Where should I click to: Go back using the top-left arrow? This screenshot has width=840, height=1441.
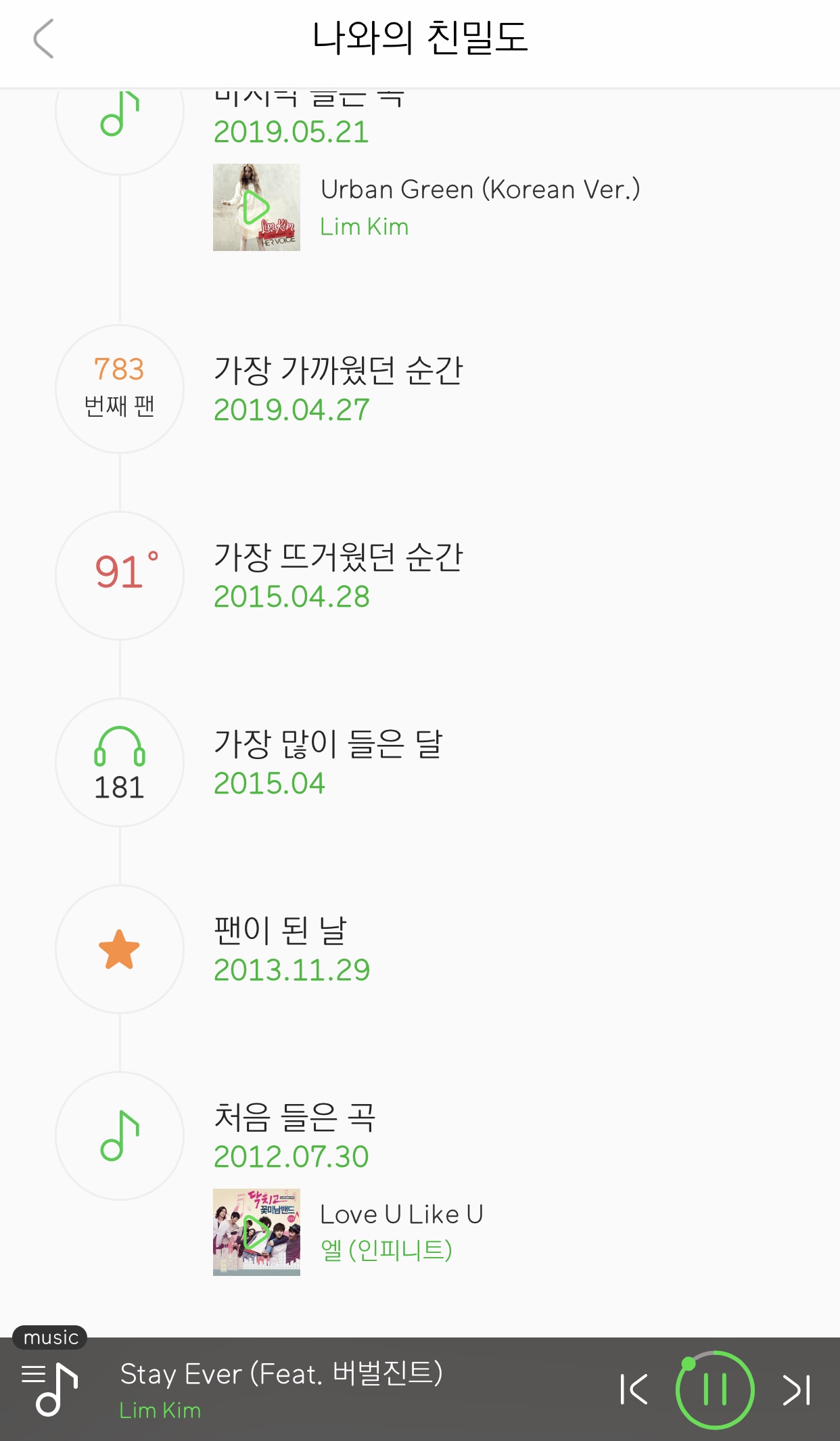[43, 39]
